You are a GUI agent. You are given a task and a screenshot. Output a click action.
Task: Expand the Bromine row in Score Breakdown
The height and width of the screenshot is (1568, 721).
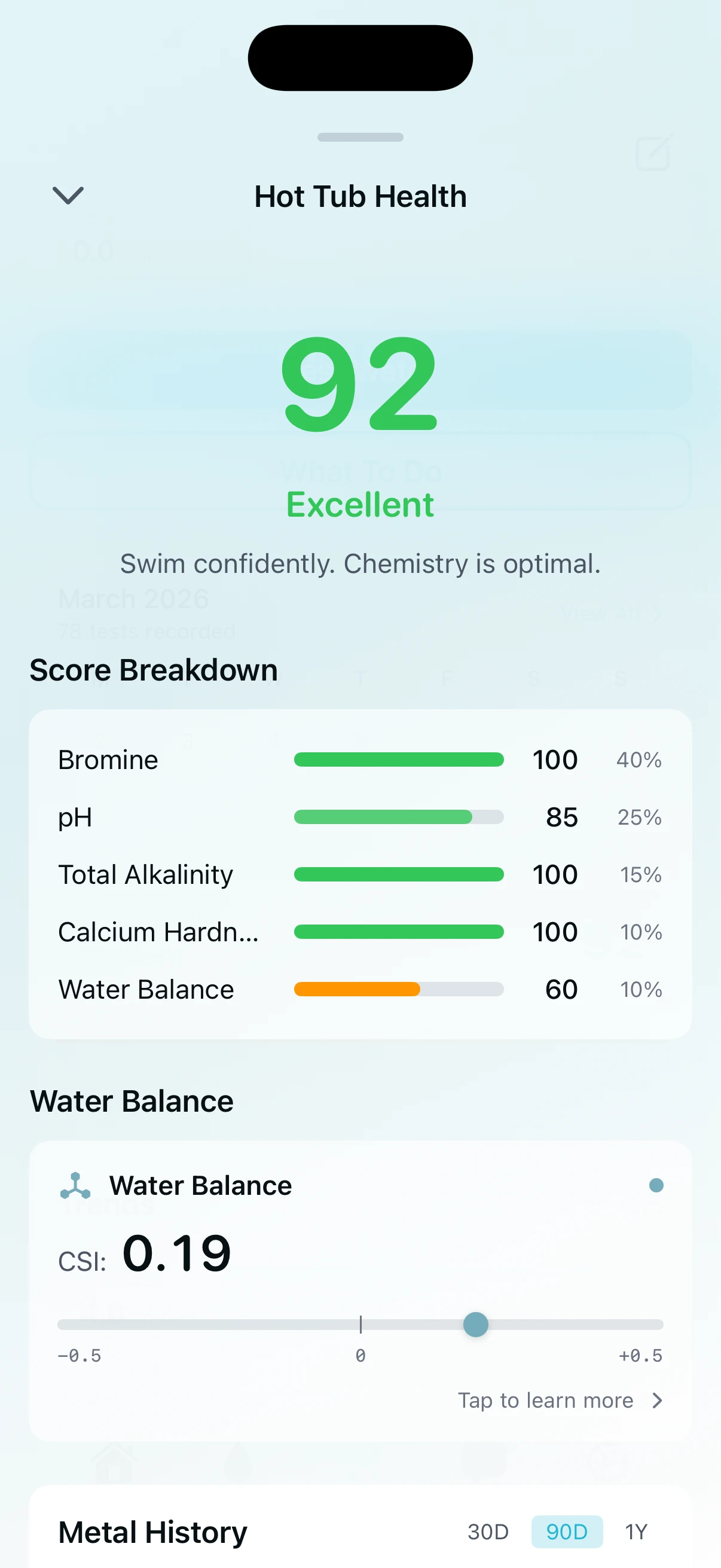click(x=360, y=759)
